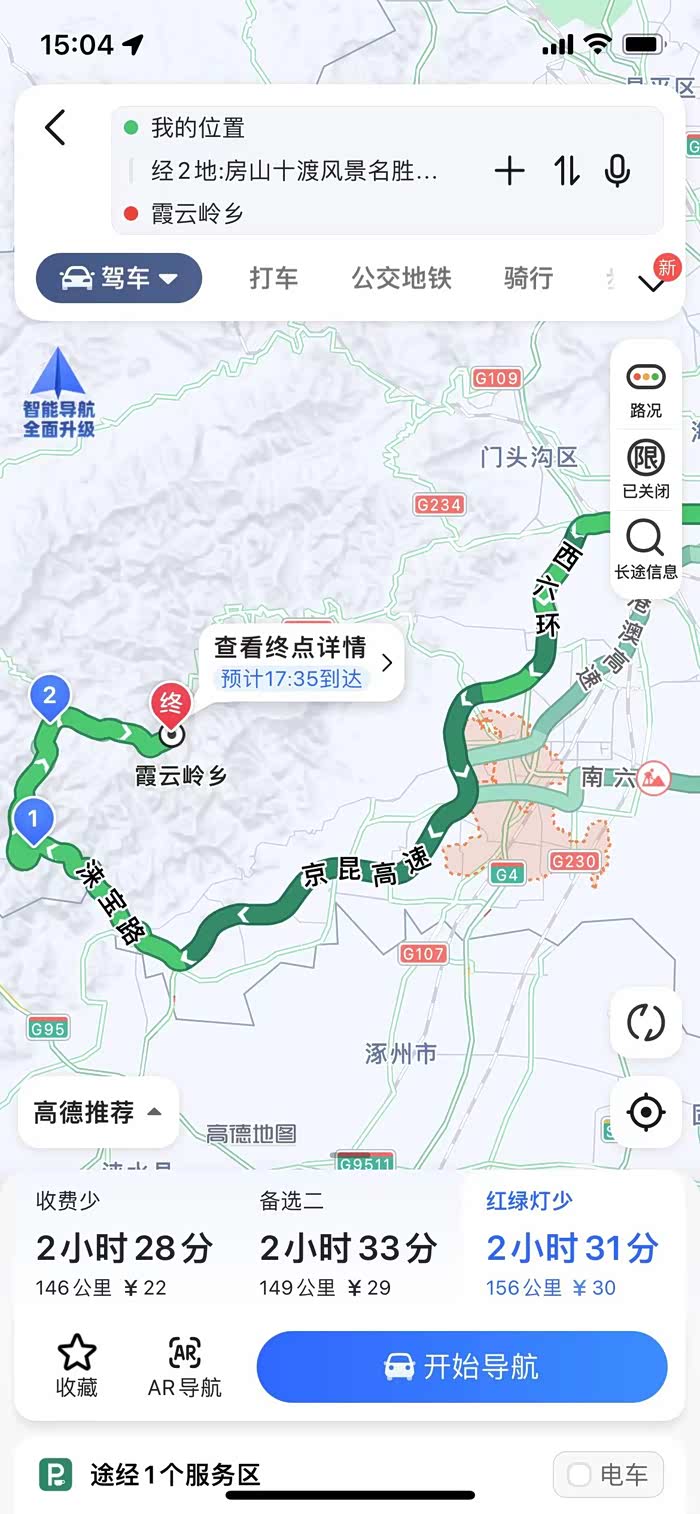Screen dimensions: 700x1514
Task: Enable the 电车 option
Action: 608,1474
